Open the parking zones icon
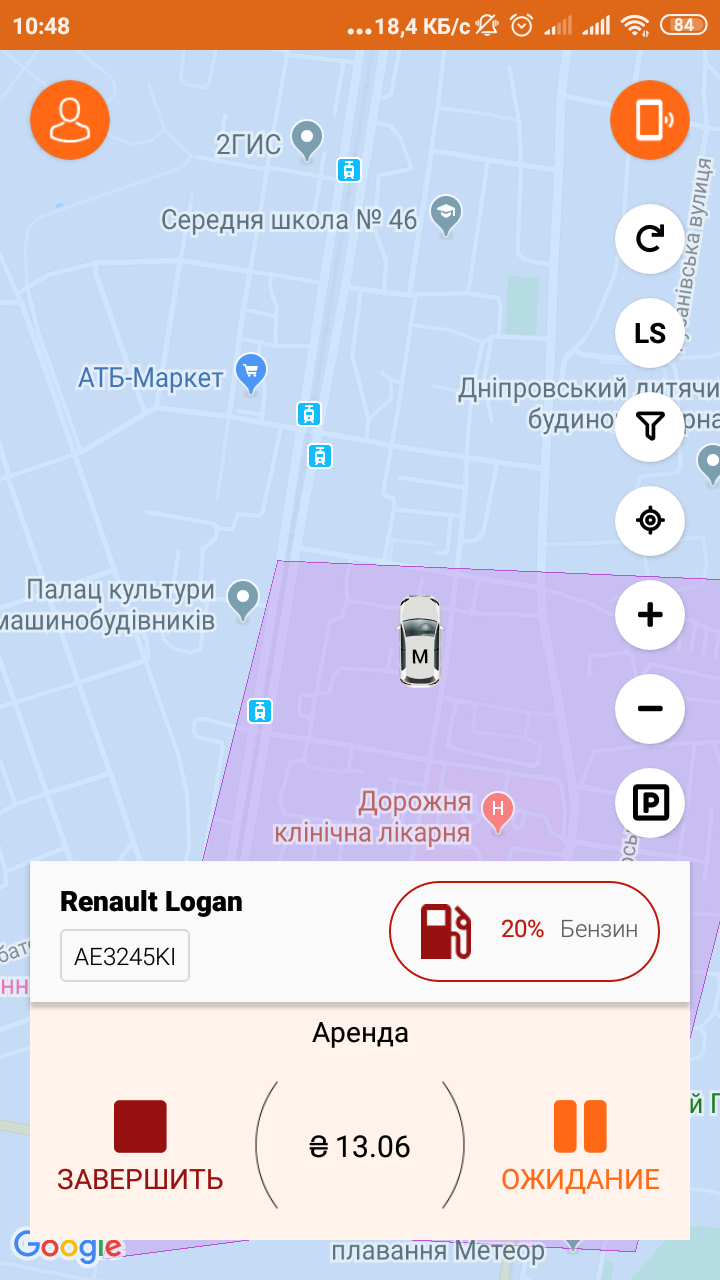720x1280 pixels. pyautogui.click(x=650, y=803)
